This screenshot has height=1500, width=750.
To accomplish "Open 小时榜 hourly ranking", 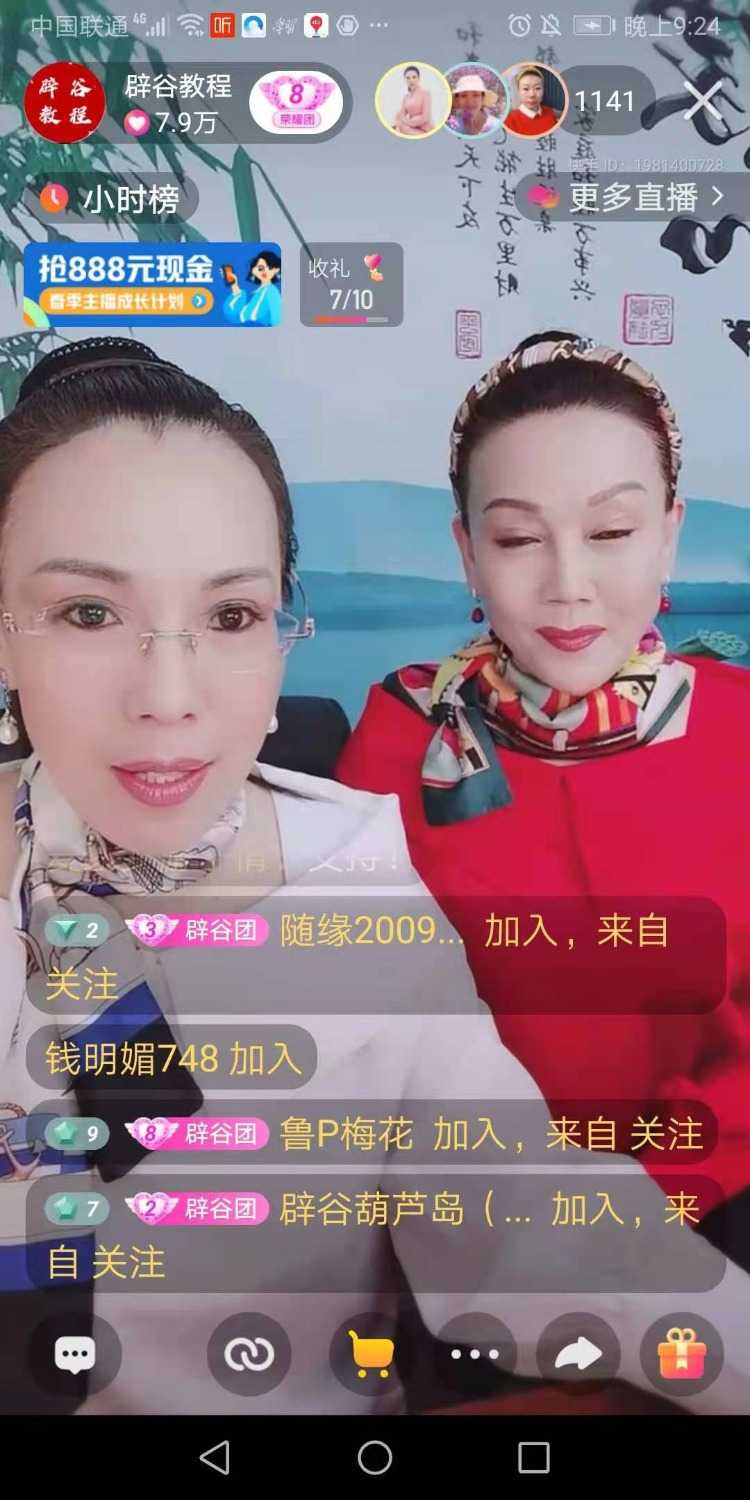I will point(112,199).
